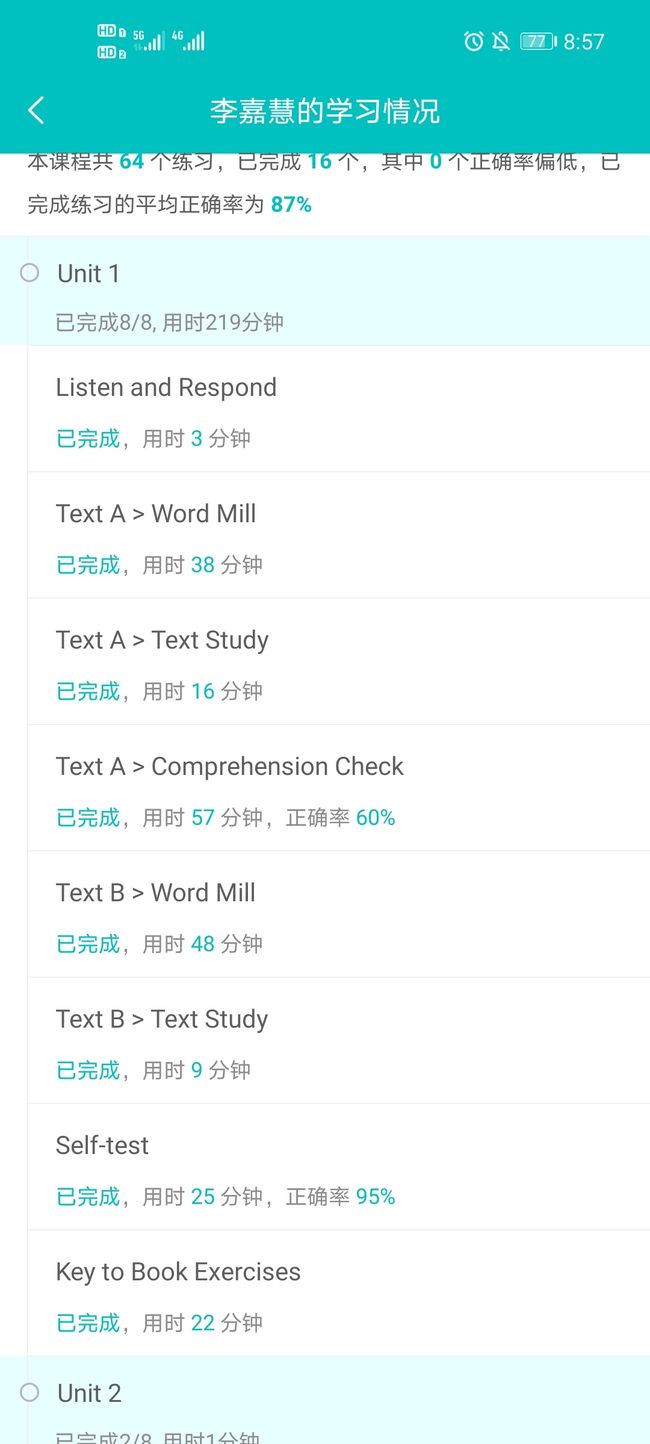Collapse the Unit 1 section header
Viewport: 650px width, 1444px height.
(325, 291)
